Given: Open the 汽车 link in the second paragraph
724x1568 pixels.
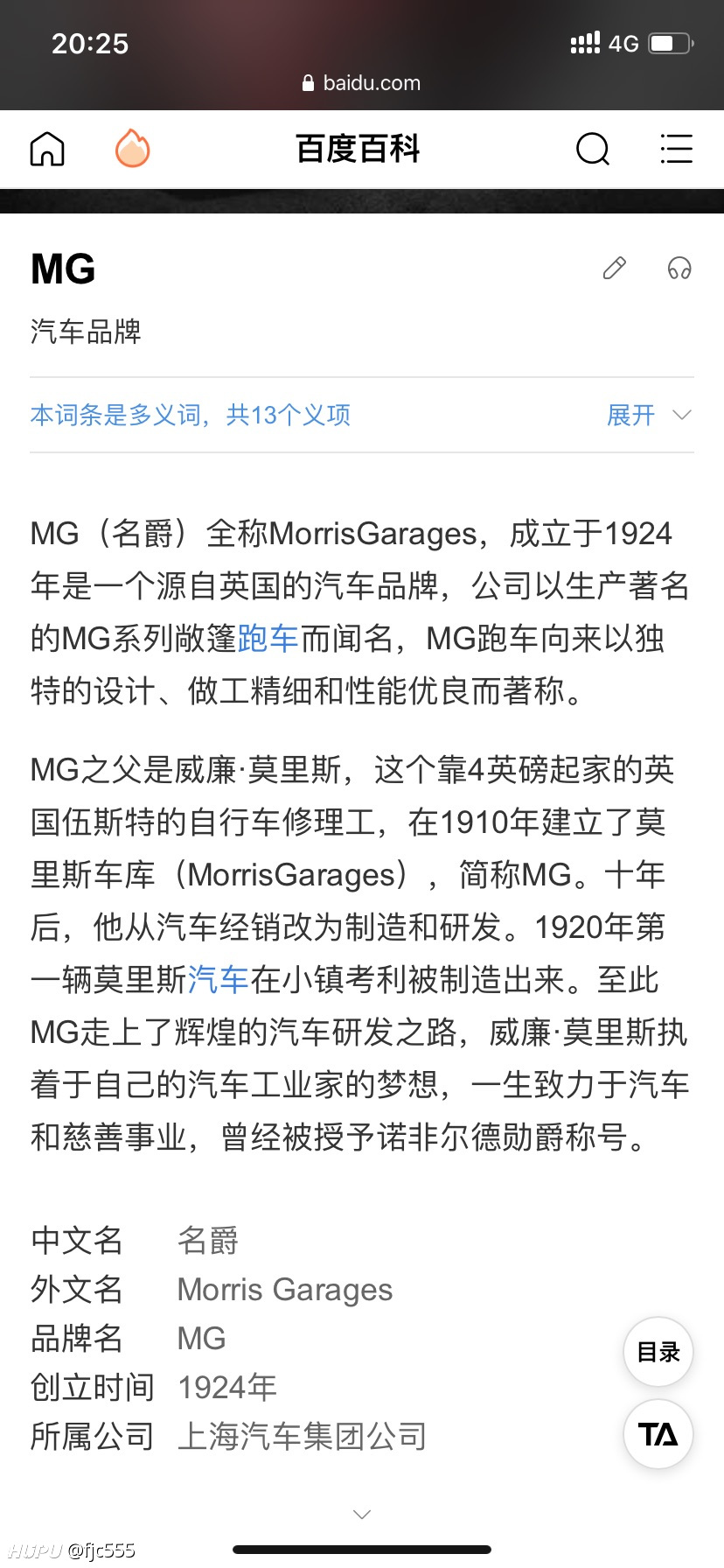Looking at the screenshot, I should tap(219, 979).
